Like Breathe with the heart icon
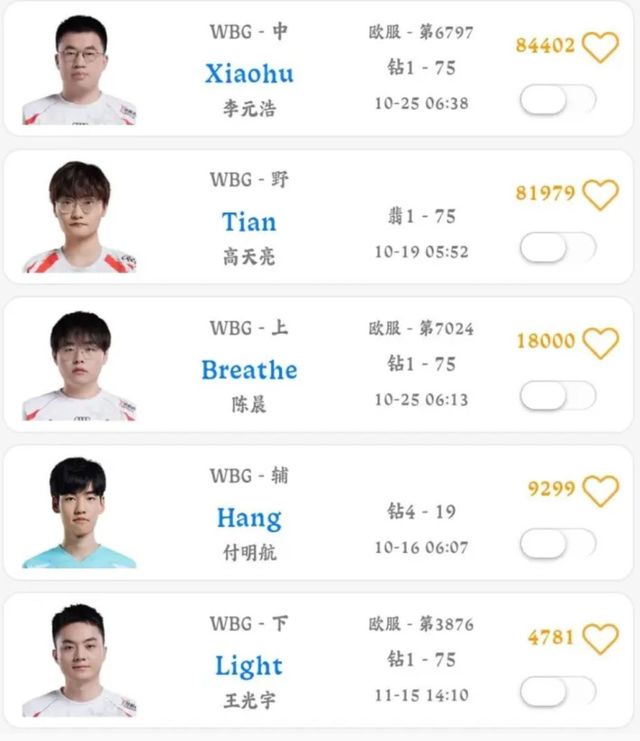This screenshot has width=640, height=741. 600,343
